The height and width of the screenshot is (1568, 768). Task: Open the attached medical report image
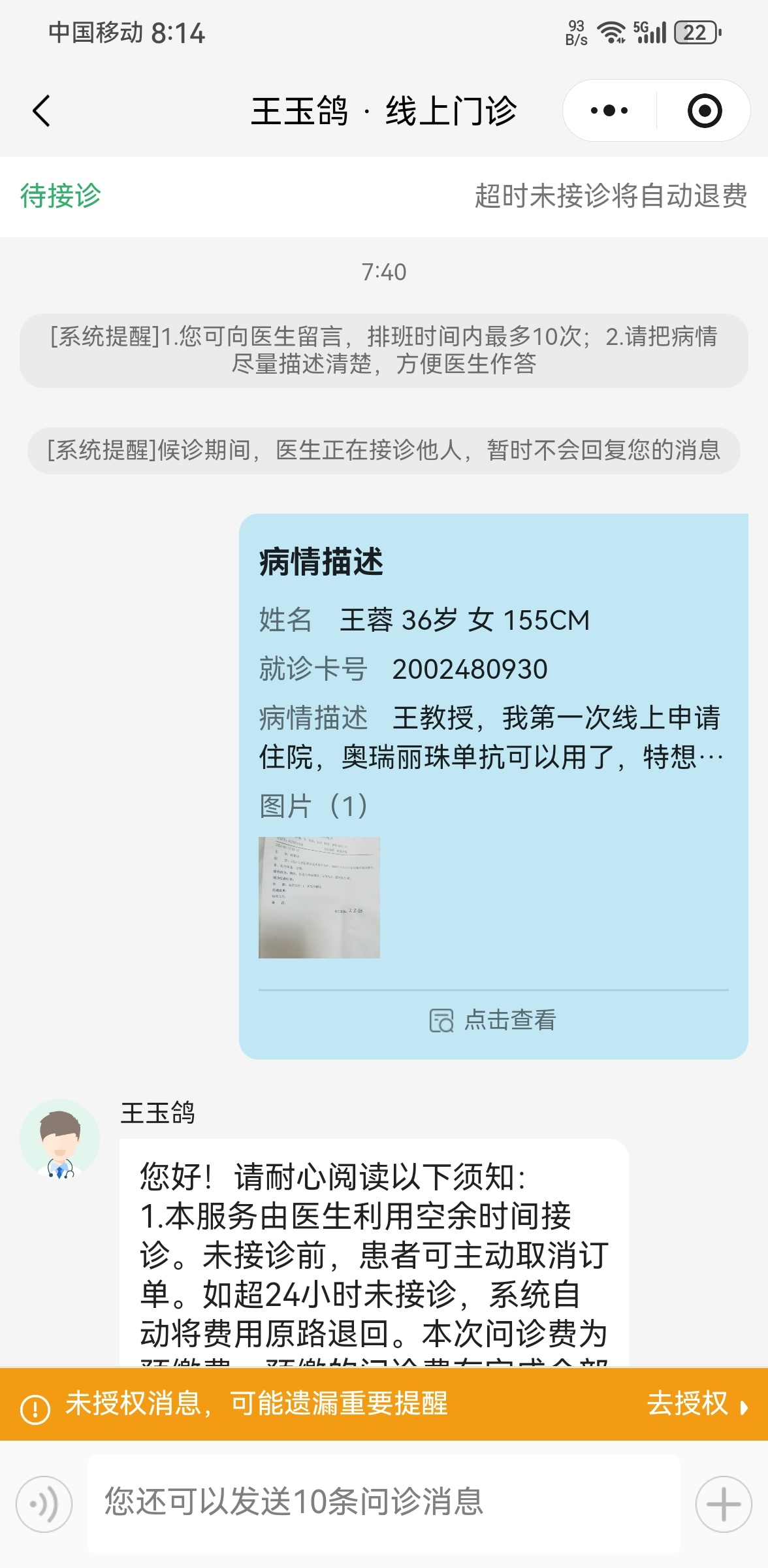[x=319, y=897]
